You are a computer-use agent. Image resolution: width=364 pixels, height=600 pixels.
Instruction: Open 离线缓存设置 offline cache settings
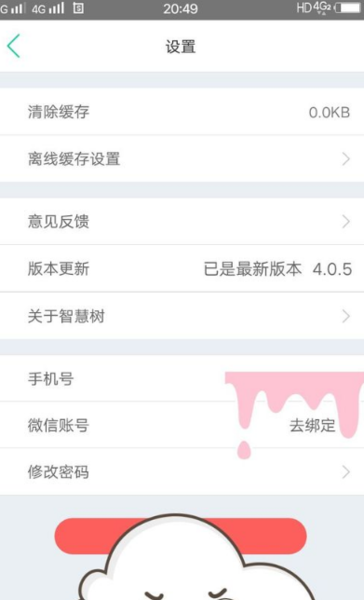click(182, 159)
